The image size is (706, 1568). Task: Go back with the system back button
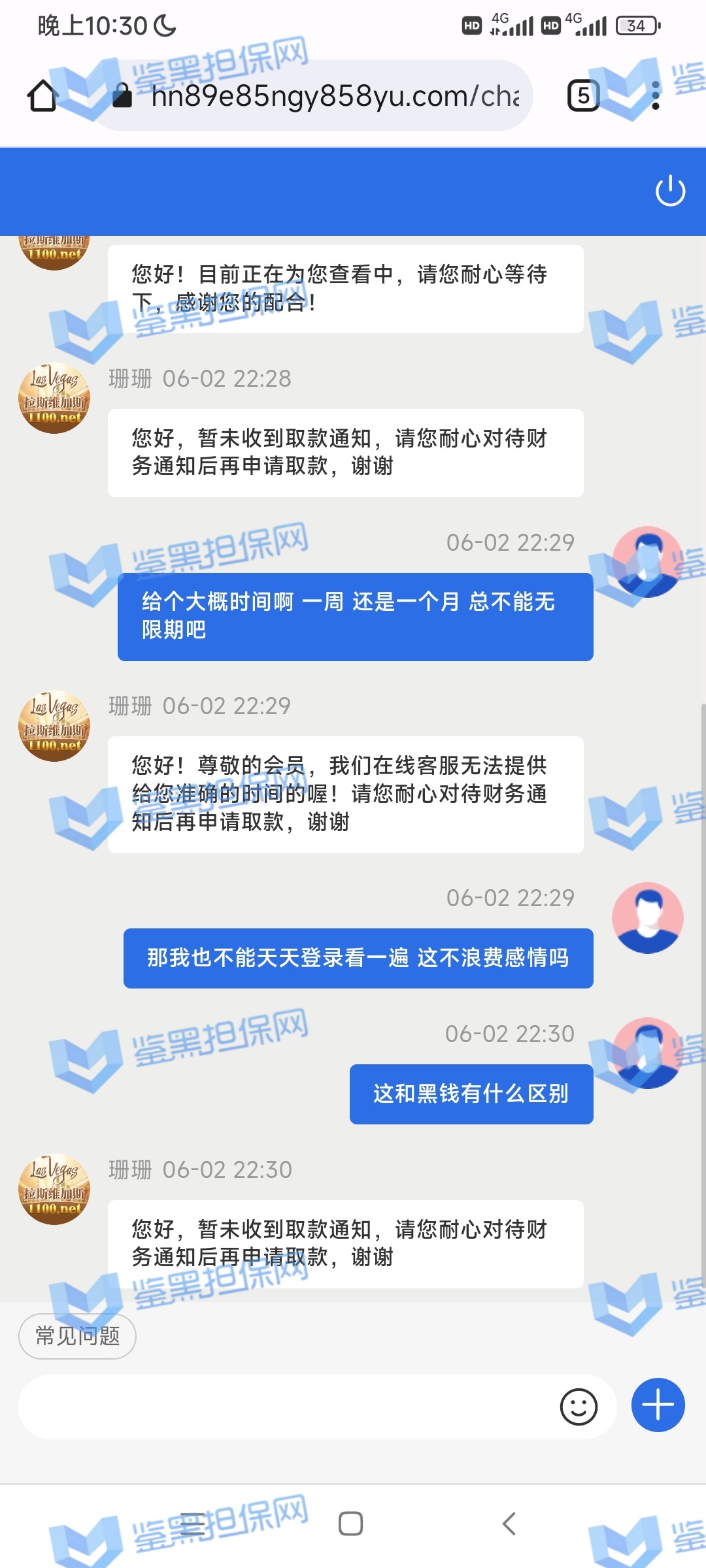pyautogui.click(x=509, y=1524)
